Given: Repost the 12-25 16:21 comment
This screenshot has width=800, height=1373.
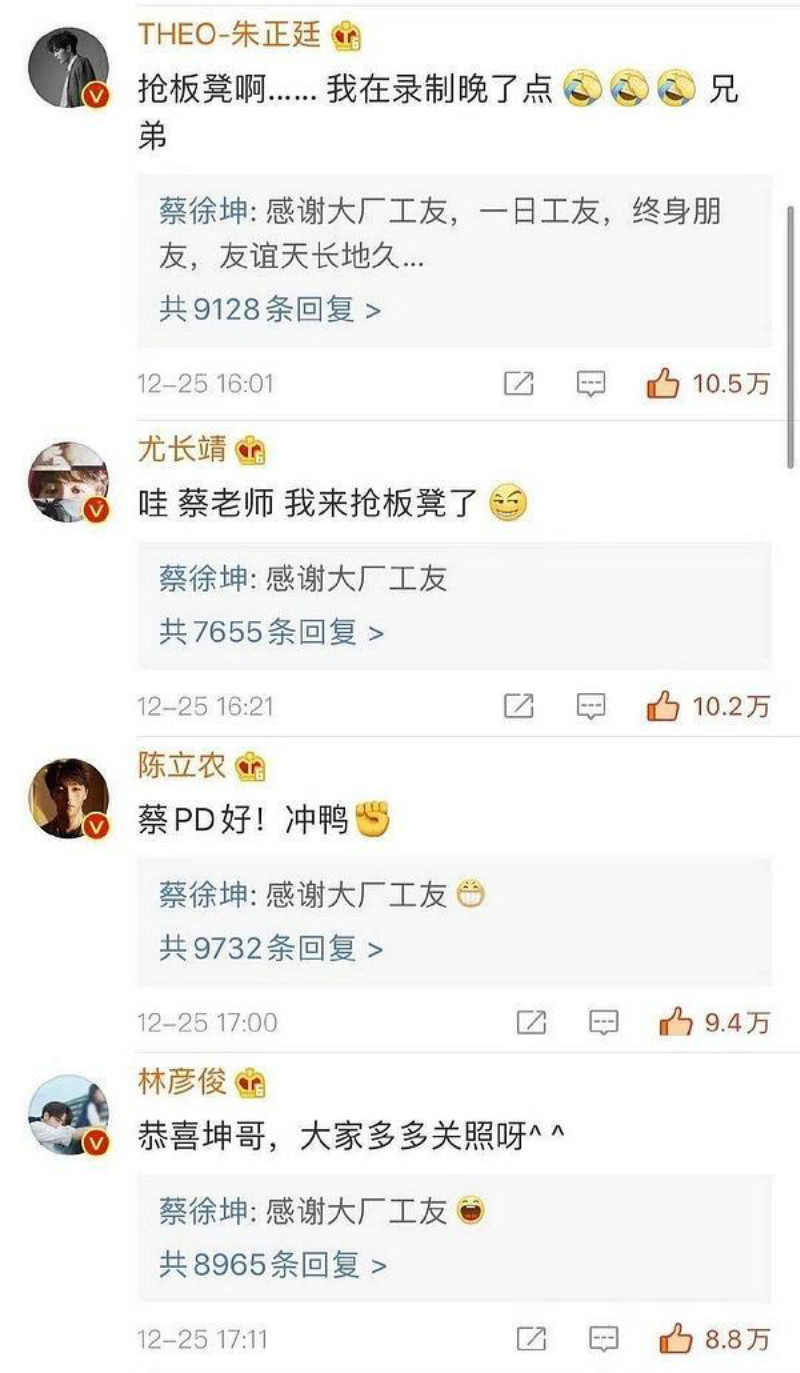Looking at the screenshot, I should click(518, 707).
